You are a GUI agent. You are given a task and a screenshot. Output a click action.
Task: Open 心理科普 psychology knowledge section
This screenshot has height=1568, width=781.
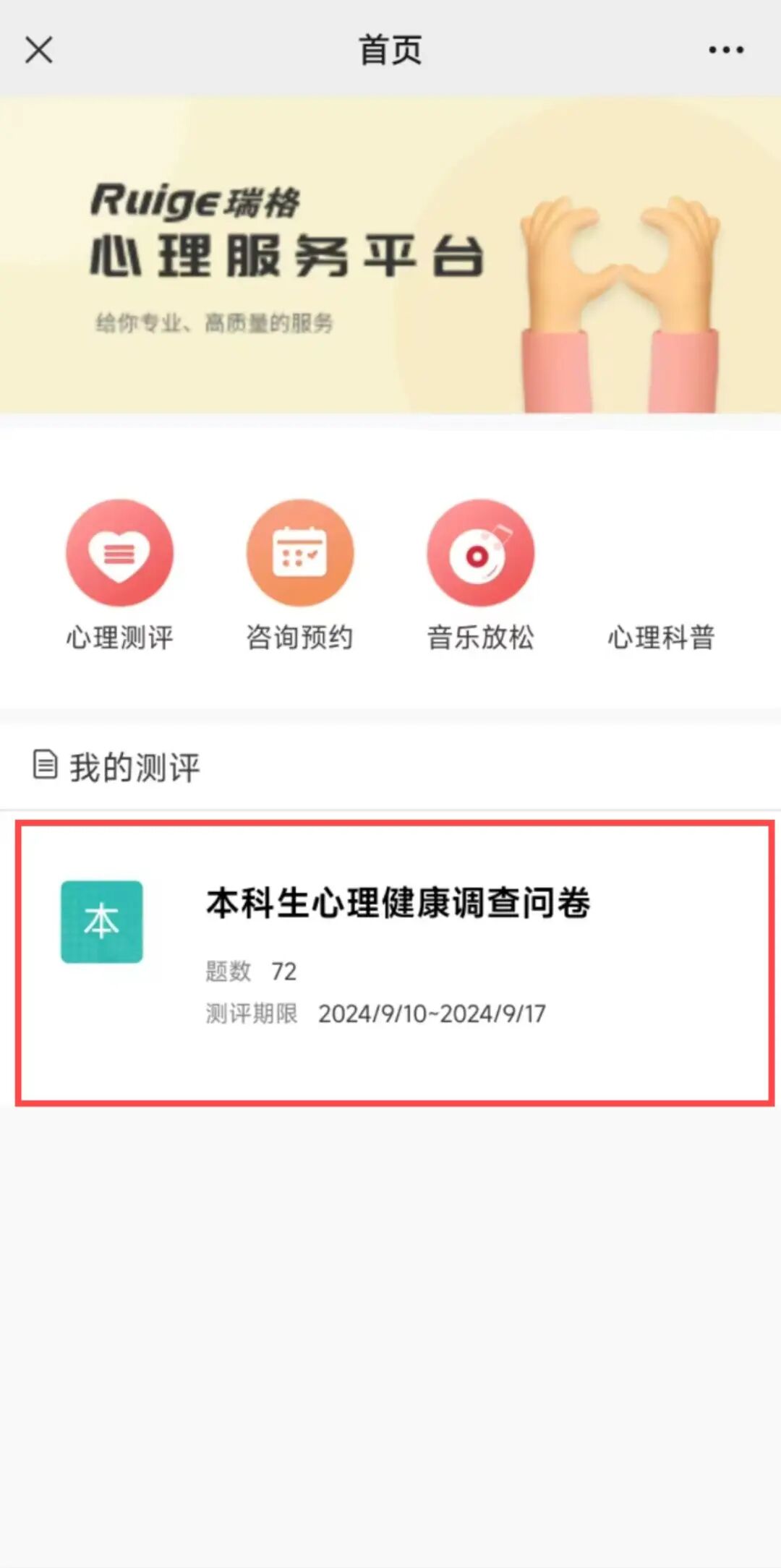[x=661, y=636]
